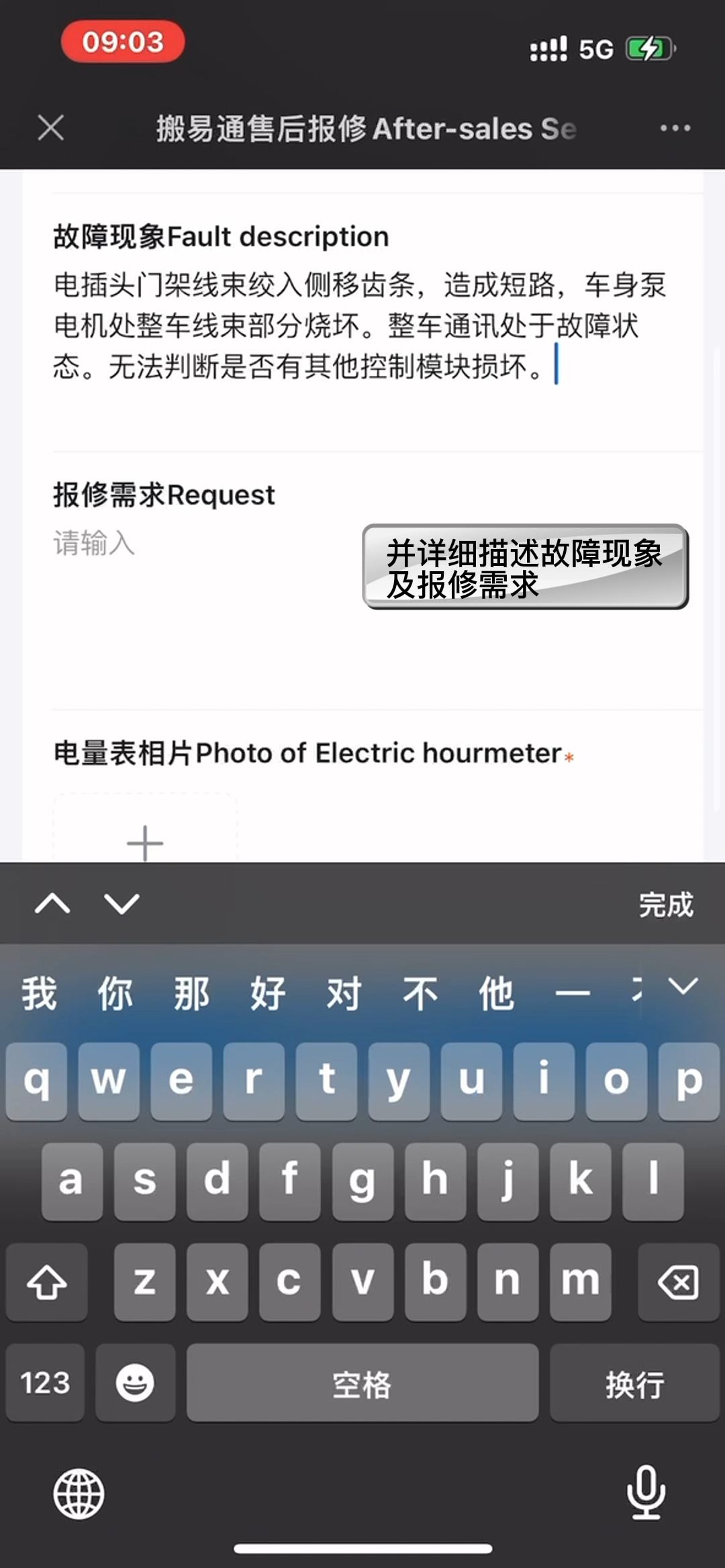
Task: Open the three-dot overflow menu
Action: (x=675, y=128)
